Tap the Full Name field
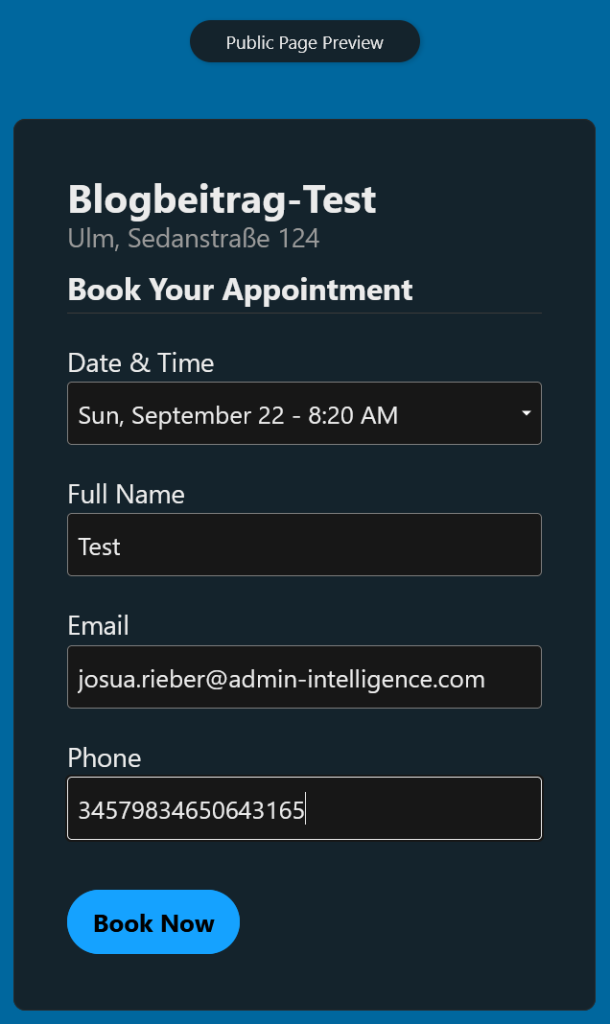The image size is (610, 1024). click(304, 545)
